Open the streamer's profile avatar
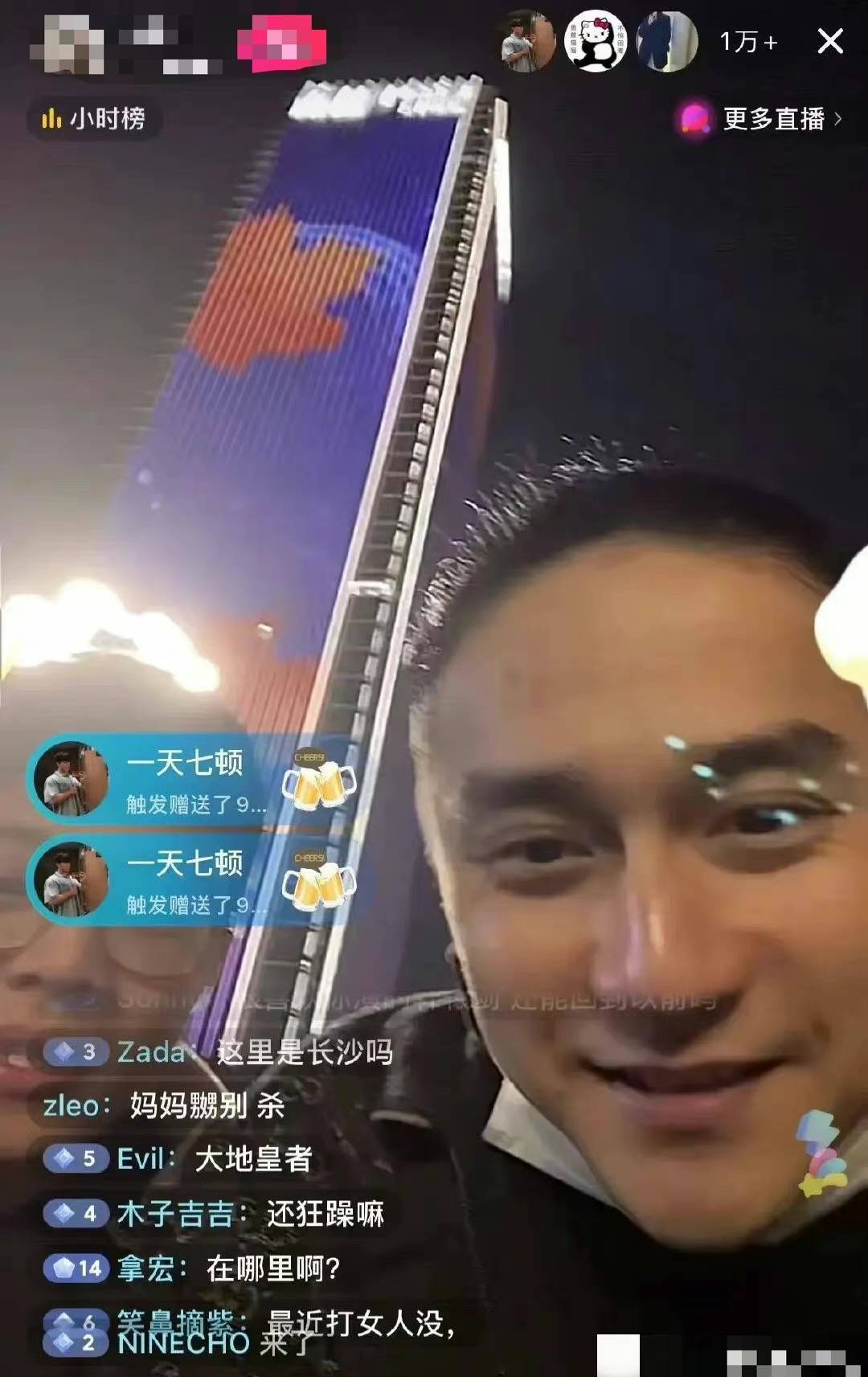The height and width of the screenshot is (1377, 868). coord(68,46)
